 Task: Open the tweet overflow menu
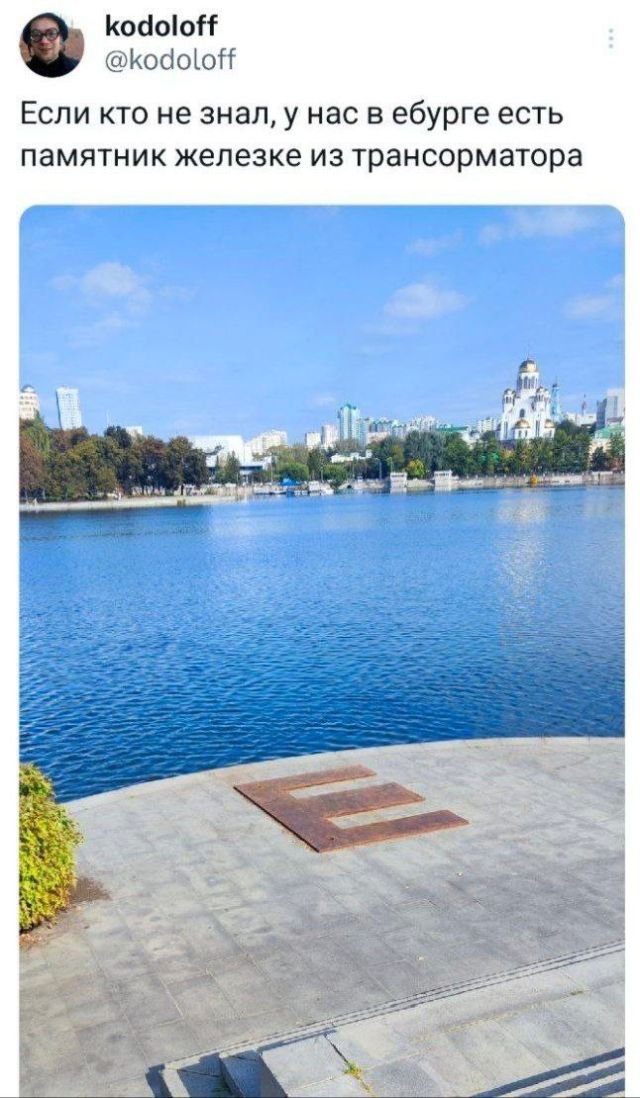pyautogui.click(x=610, y=39)
